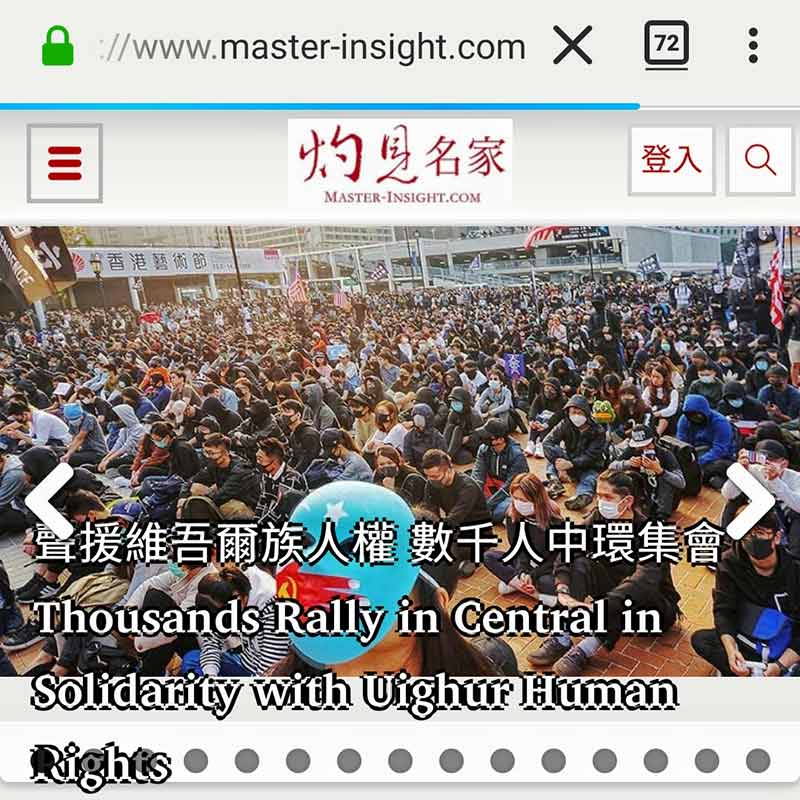Tap the Master-Insight logo to go home
The width and height of the screenshot is (800, 800).
tap(400, 162)
